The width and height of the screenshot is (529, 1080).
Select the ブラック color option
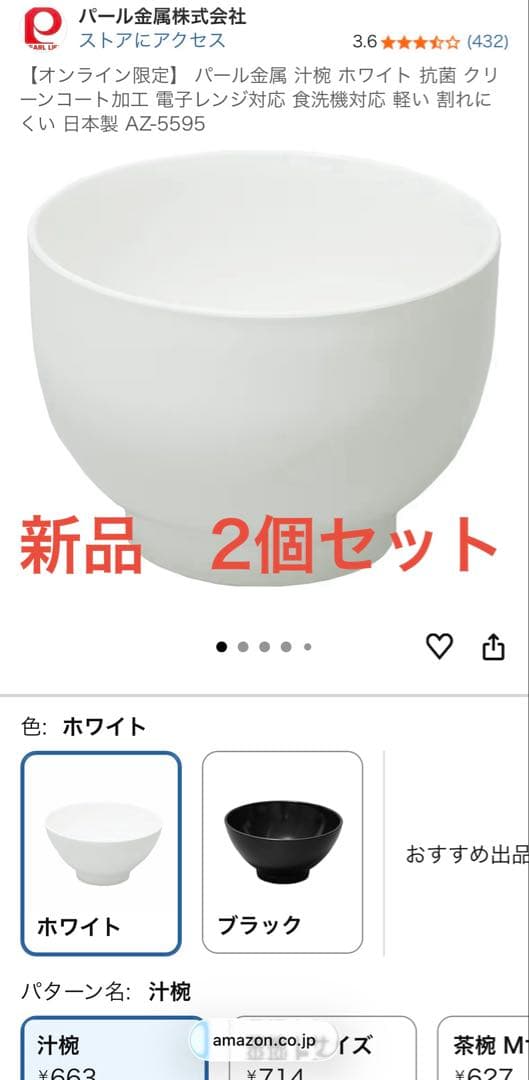point(282,853)
